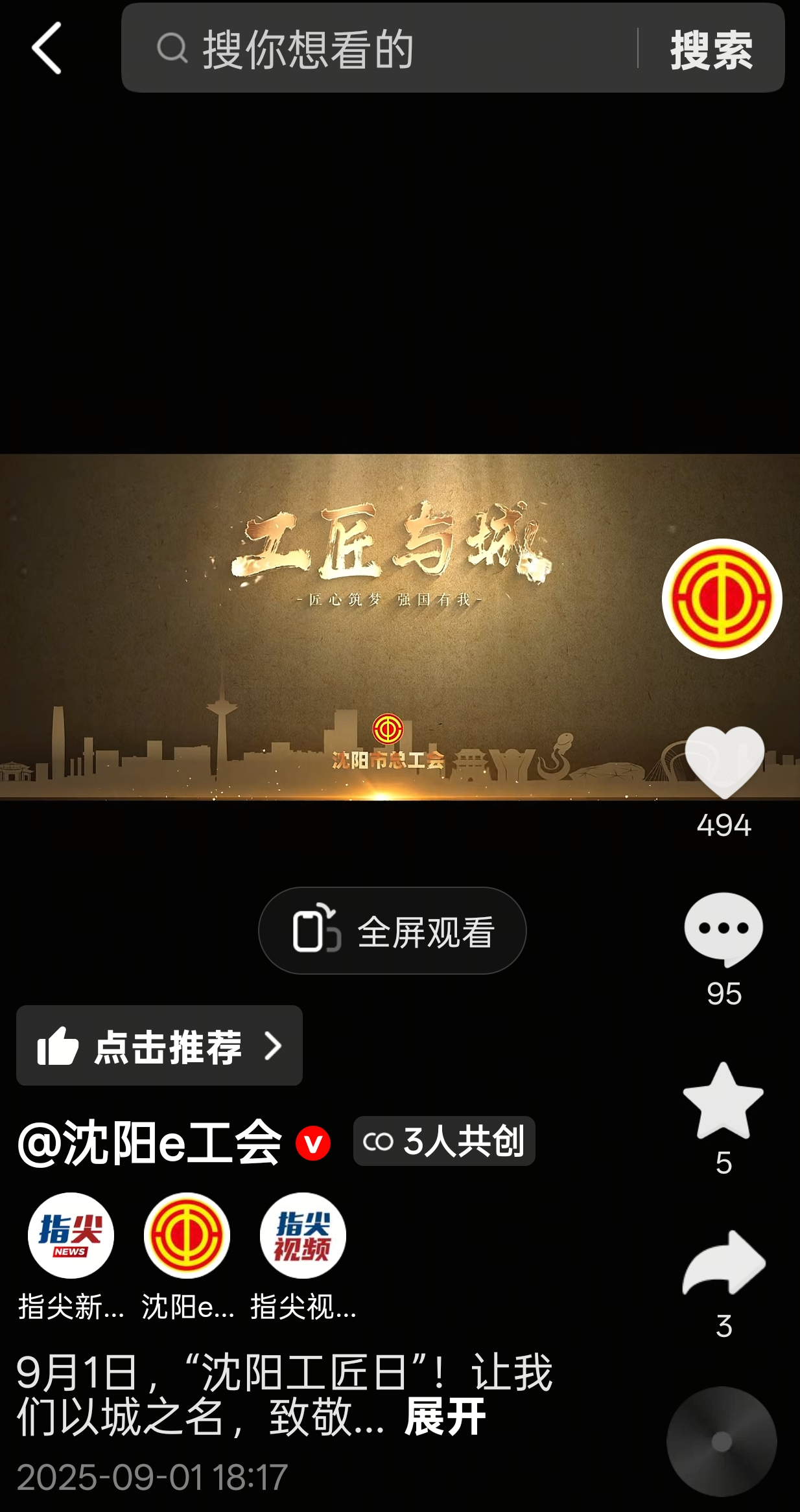The width and height of the screenshot is (800, 1512).
Task: Favorite the video with the star icon
Action: tap(724, 1101)
